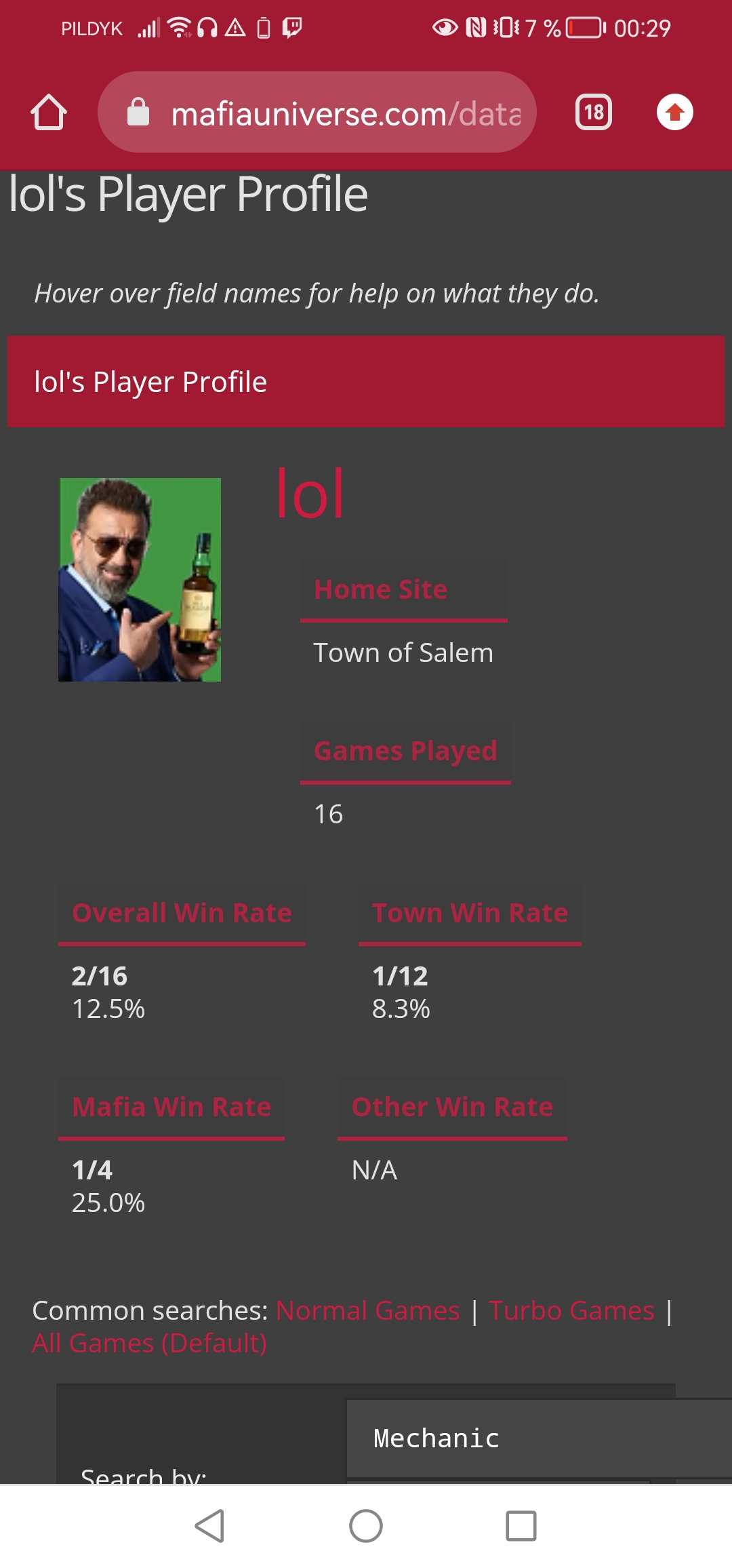Open the tab switcher showing 18 tabs

pos(594,112)
